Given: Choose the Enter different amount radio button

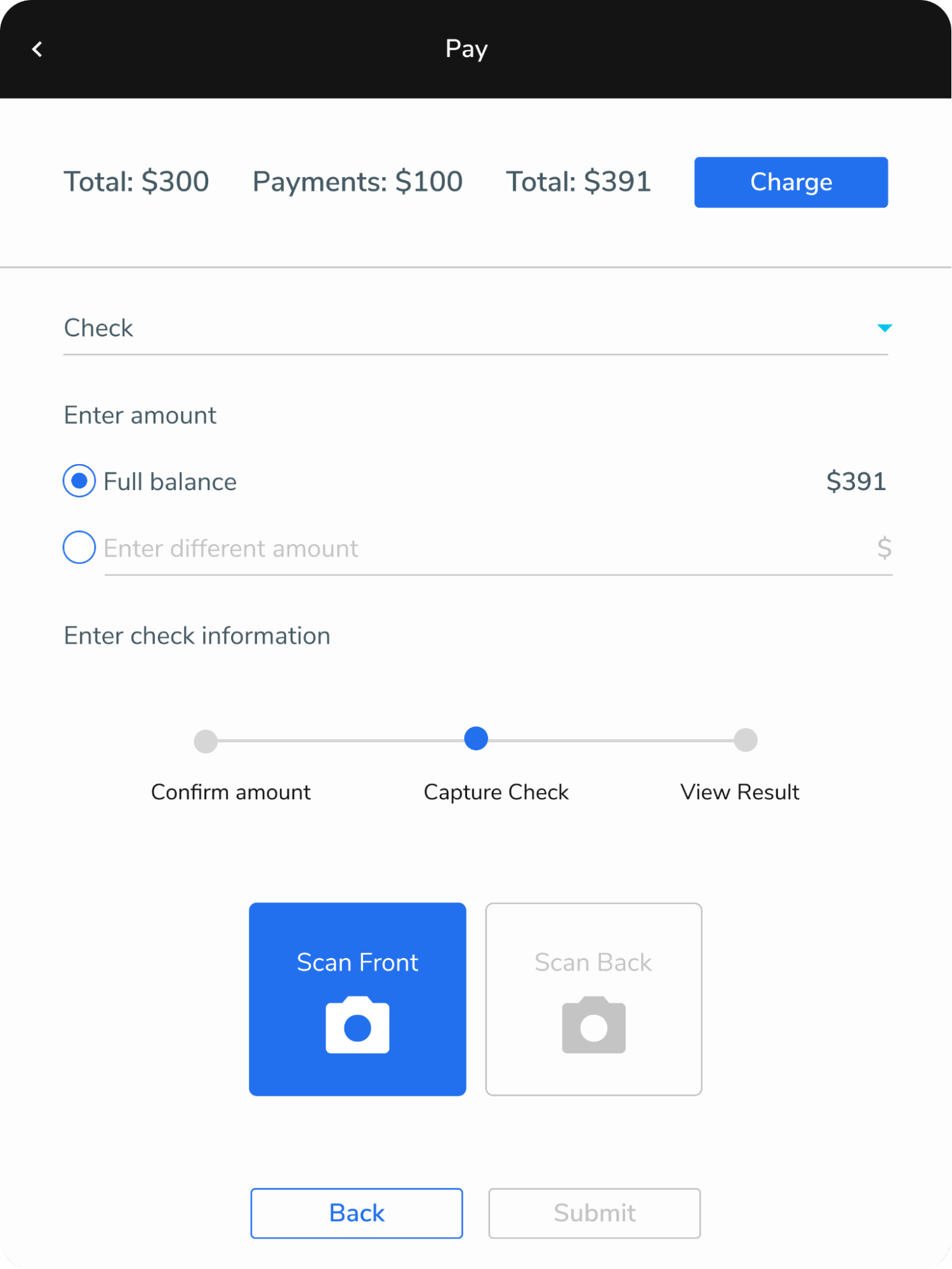Looking at the screenshot, I should click(79, 547).
